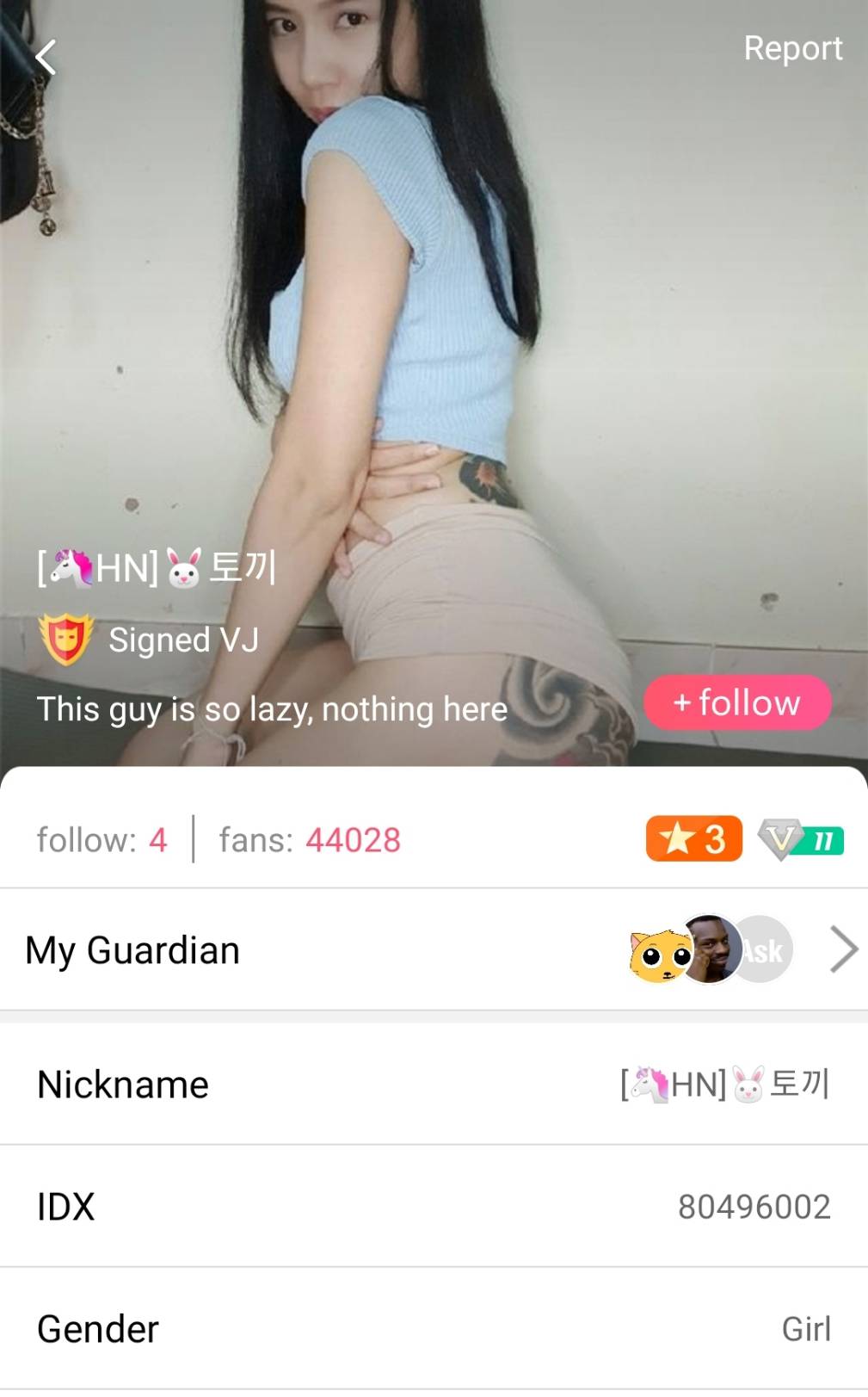868x1397 pixels.
Task: Open the My Guardian row
Action: coord(434,950)
